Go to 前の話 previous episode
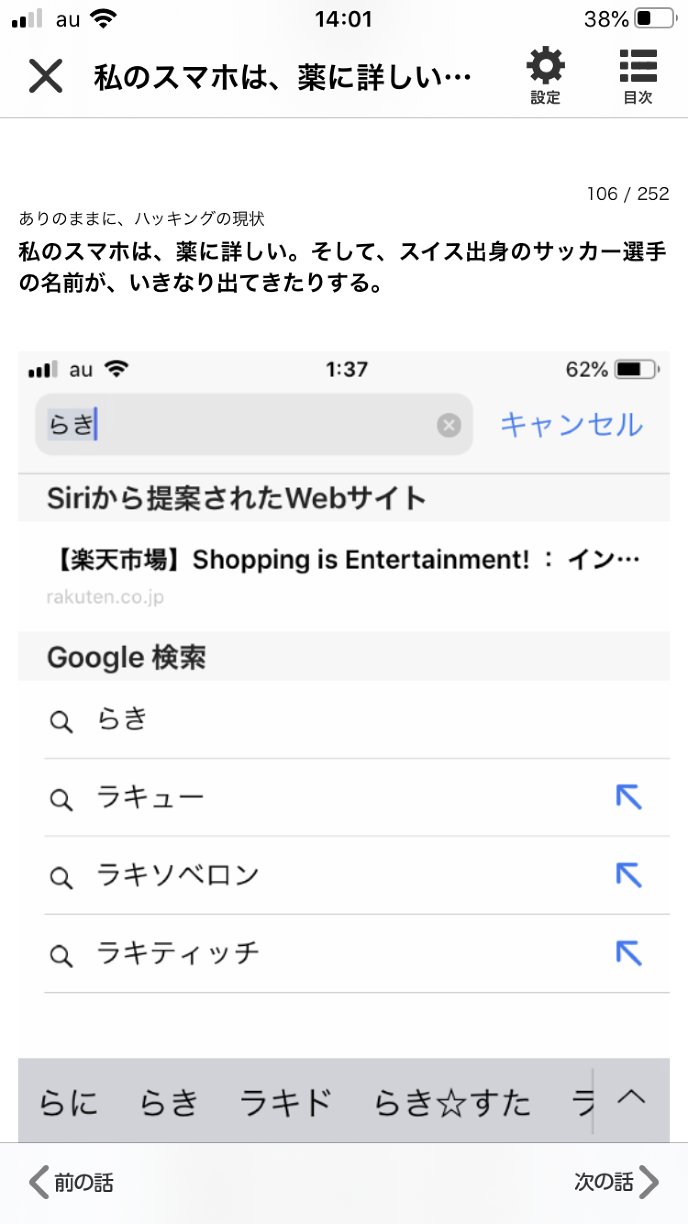Viewport: 688px width, 1224px height. pos(72,1183)
